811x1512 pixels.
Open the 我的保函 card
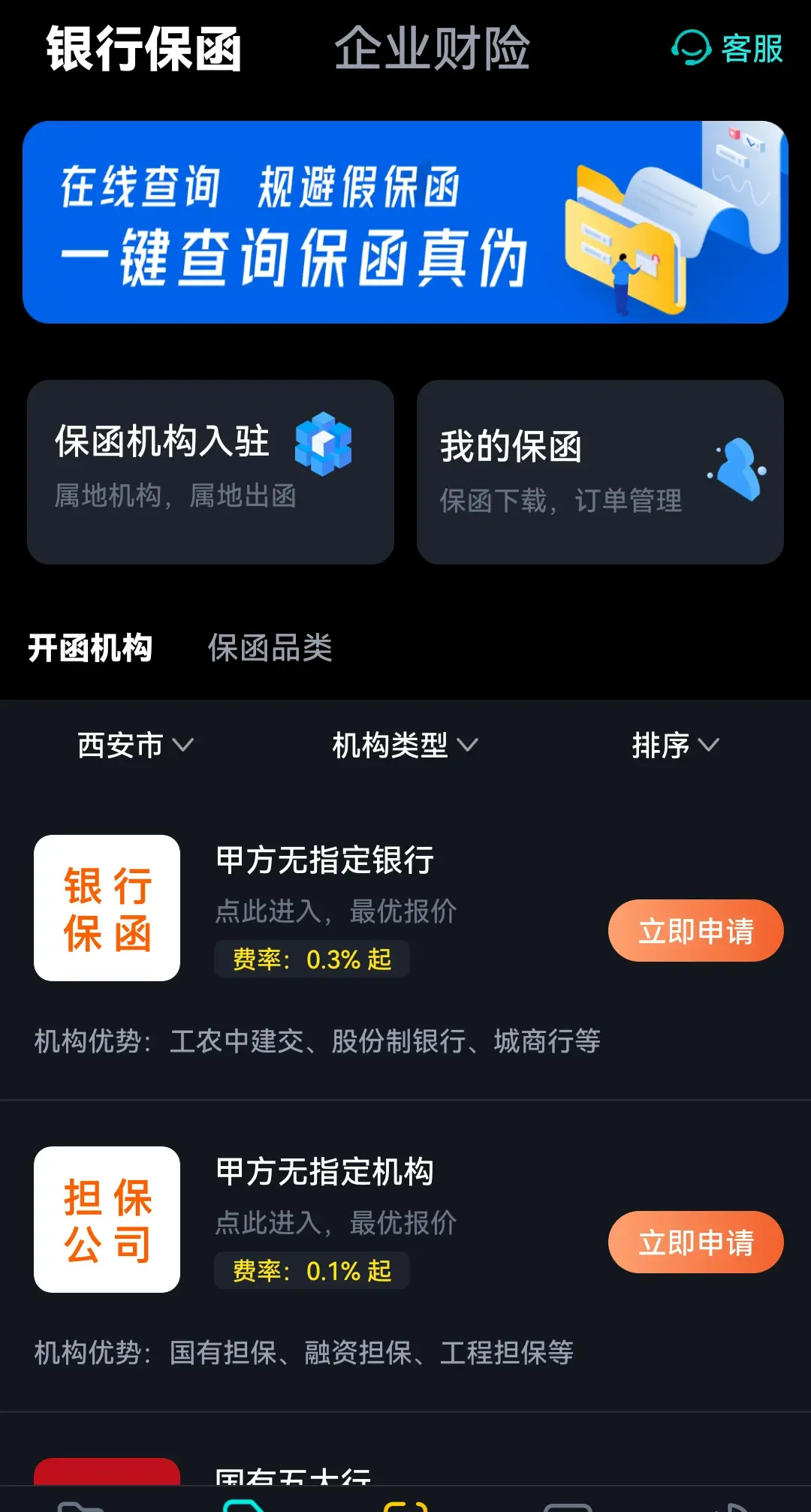(601, 473)
